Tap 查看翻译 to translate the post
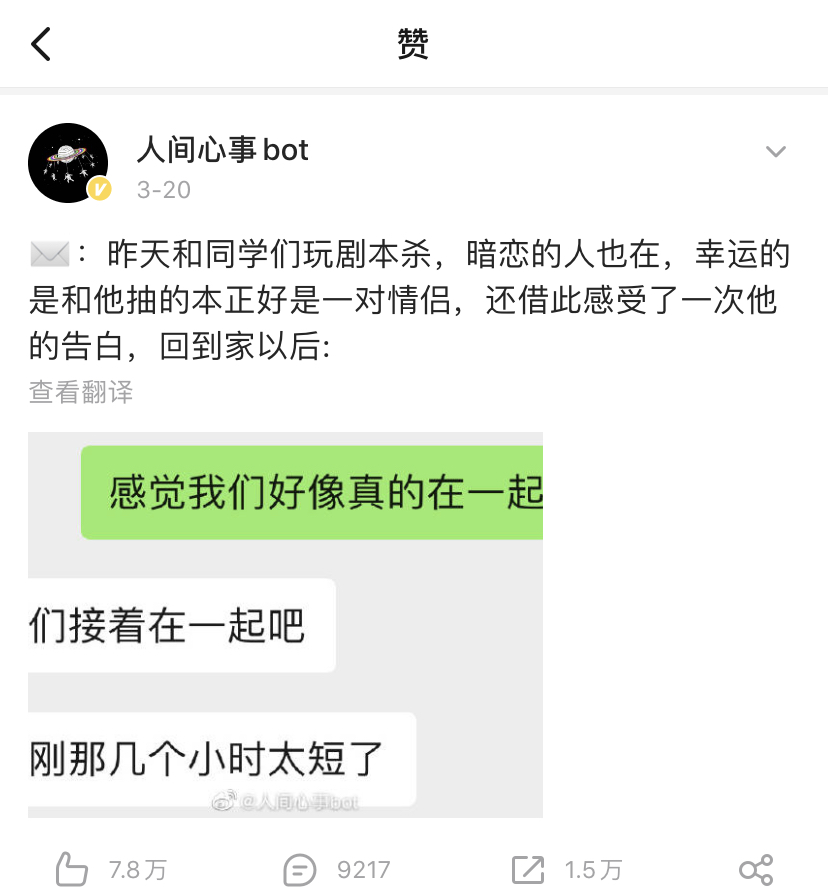828x896 pixels. pyautogui.click(x=81, y=391)
